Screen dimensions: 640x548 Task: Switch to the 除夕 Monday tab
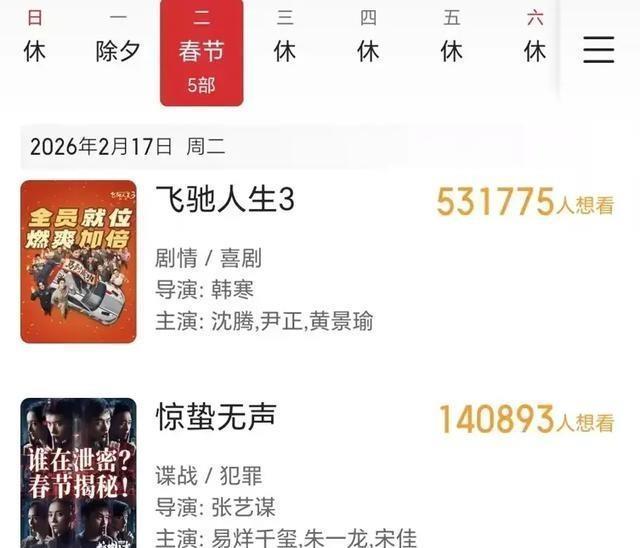(x=118, y=40)
